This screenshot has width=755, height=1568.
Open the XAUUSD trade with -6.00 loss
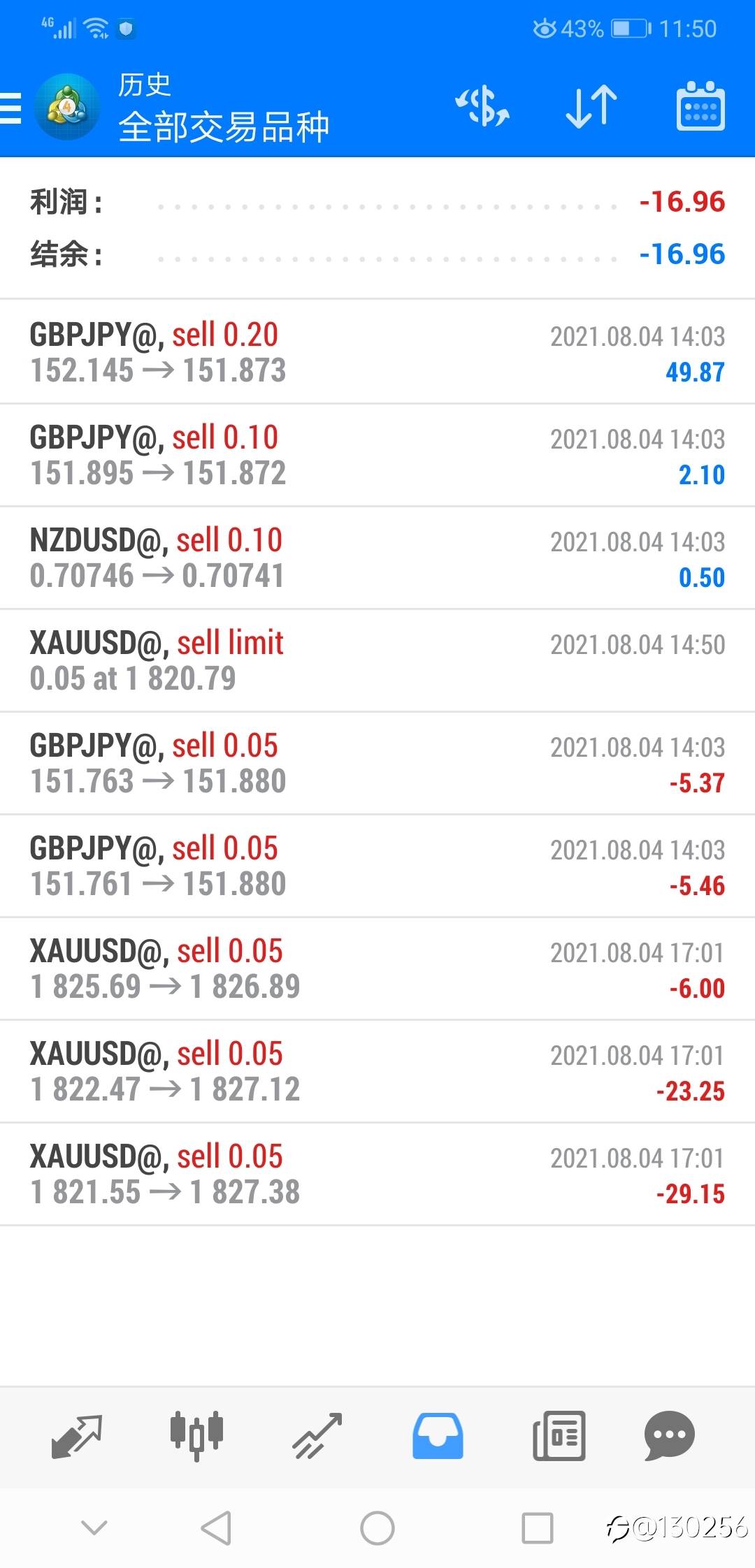pyautogui.click(x=377, y=968)
